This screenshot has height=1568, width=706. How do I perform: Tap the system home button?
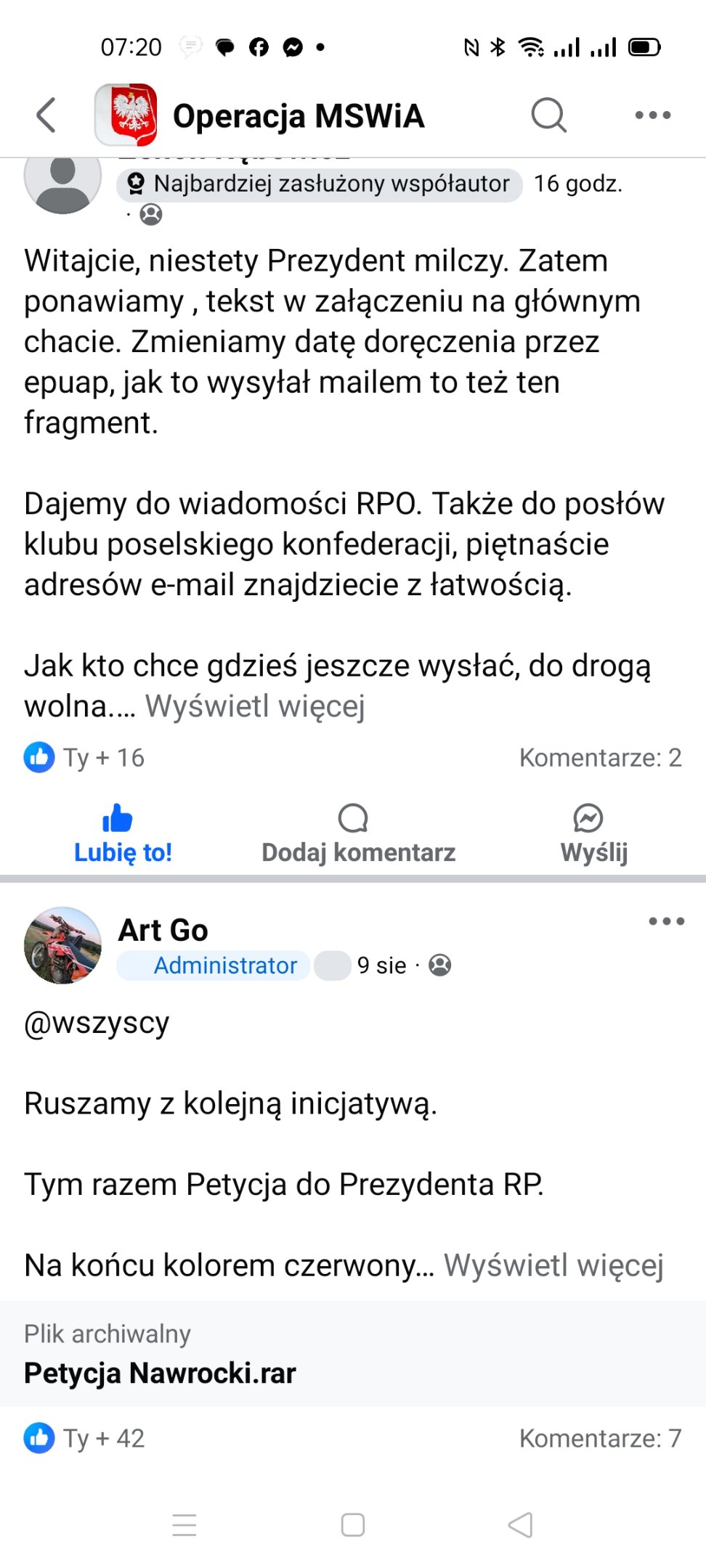click(353, 1524)
